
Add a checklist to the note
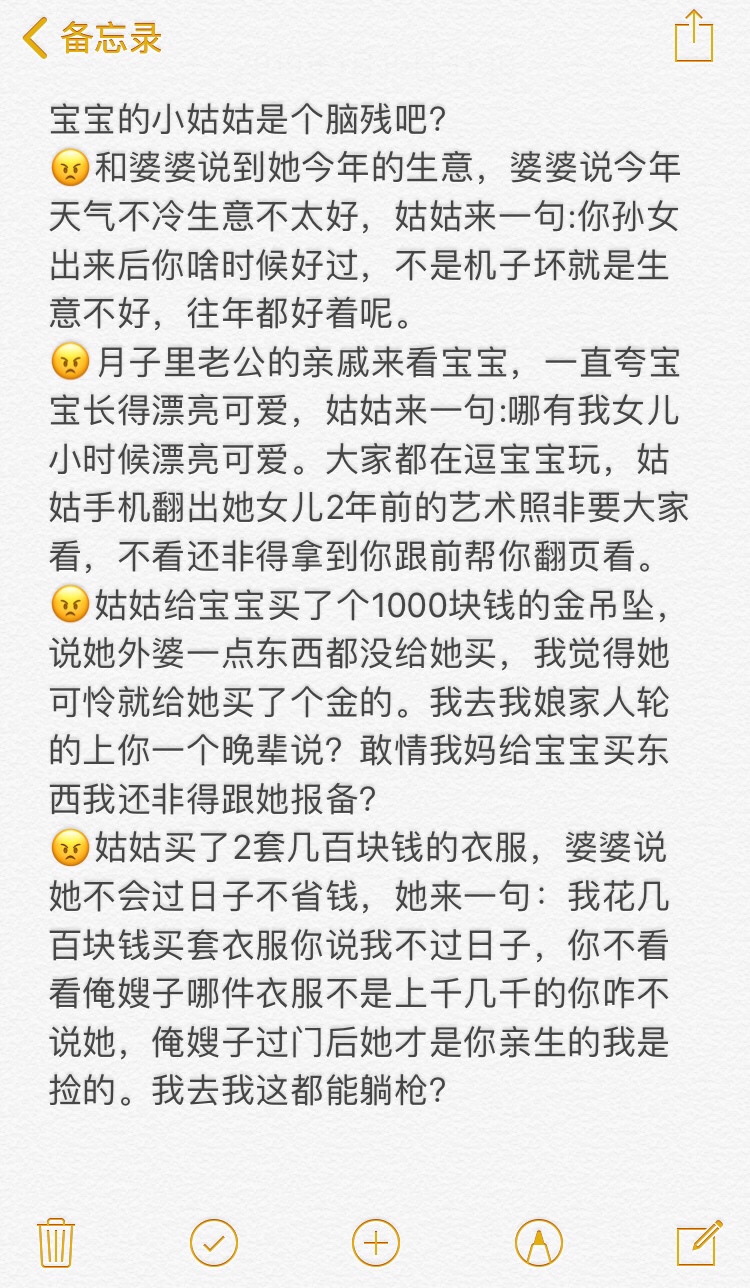click(214, 1243)
